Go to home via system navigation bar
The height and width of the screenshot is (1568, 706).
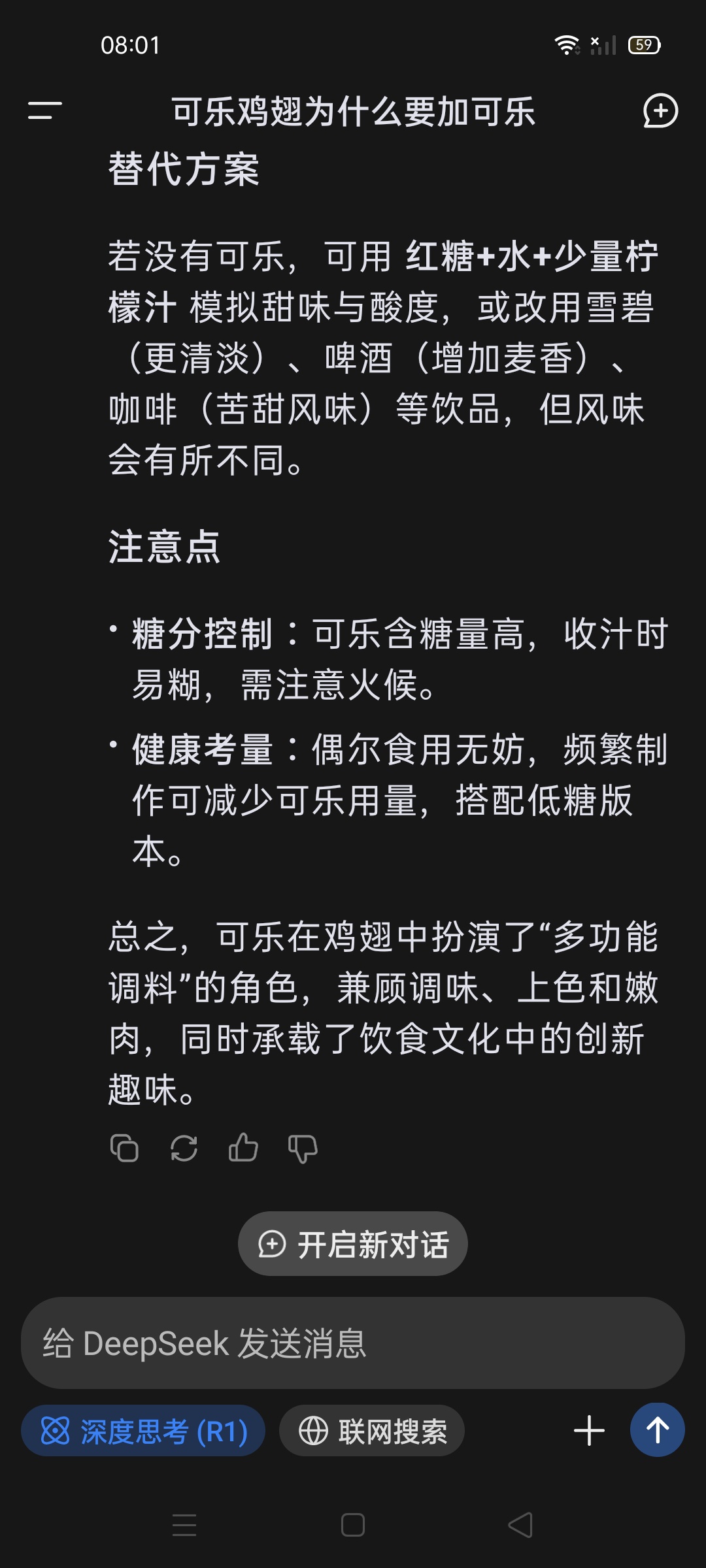353,1526
